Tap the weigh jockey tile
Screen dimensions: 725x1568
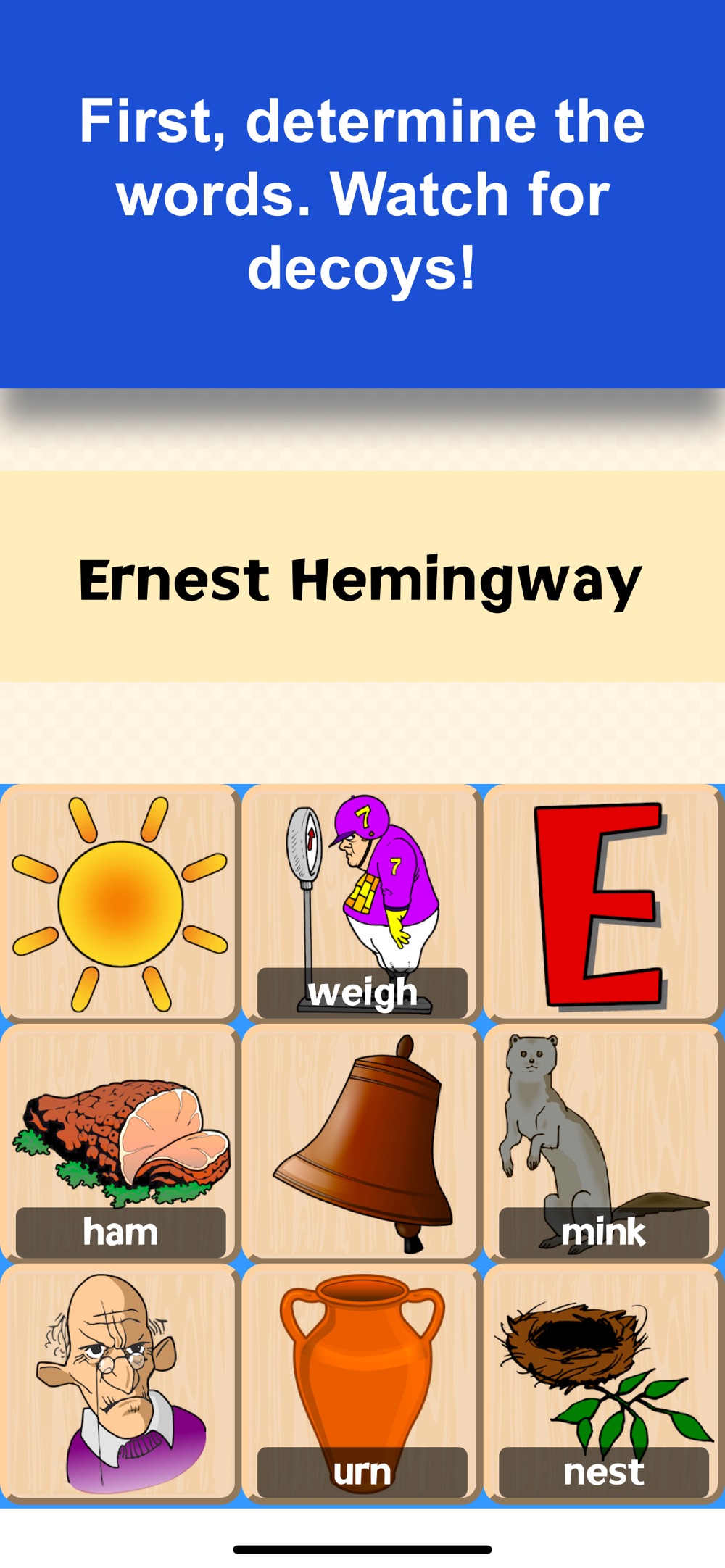(362, 903)
